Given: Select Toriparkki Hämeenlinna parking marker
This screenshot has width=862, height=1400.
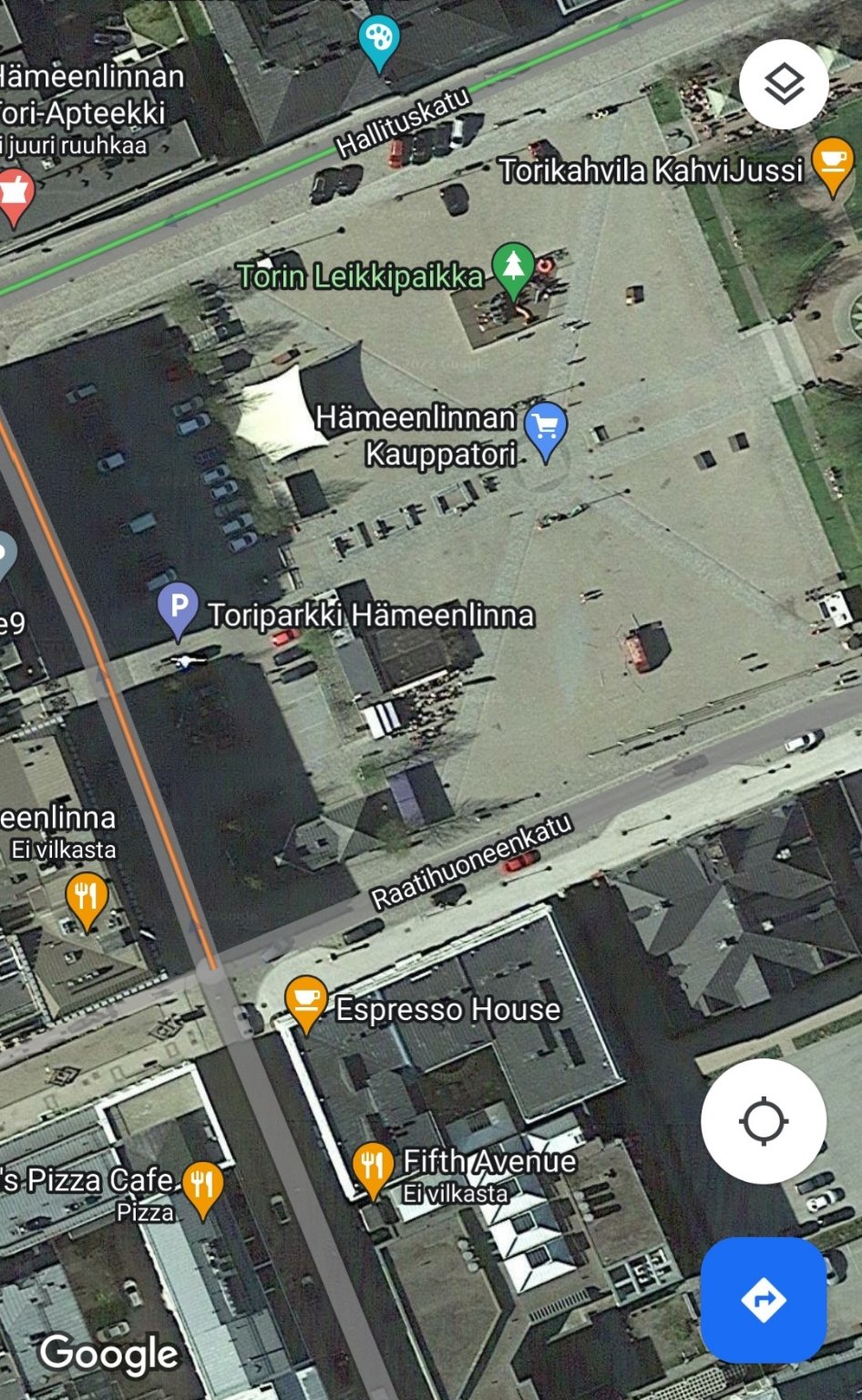Looking at the screenshot, I should pos(179,609).
